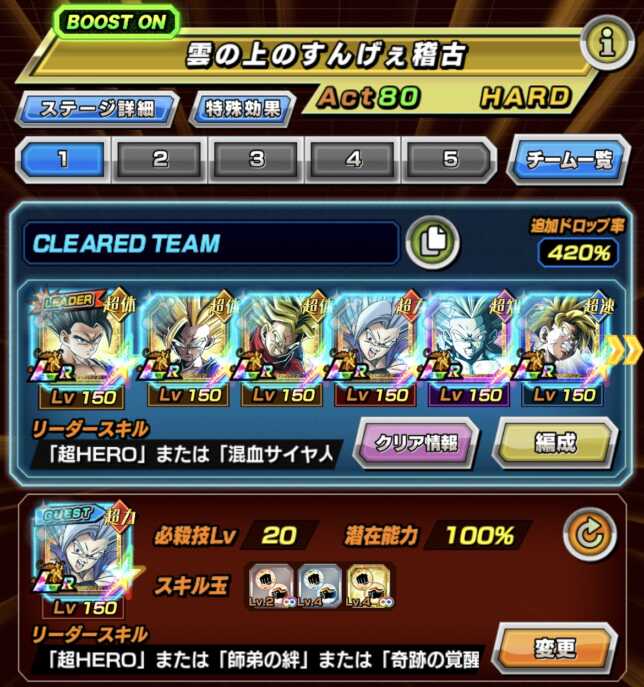Screen dimensions: 644x687
Task: Switch to team tab 5
Action: (x=449, y=160)
